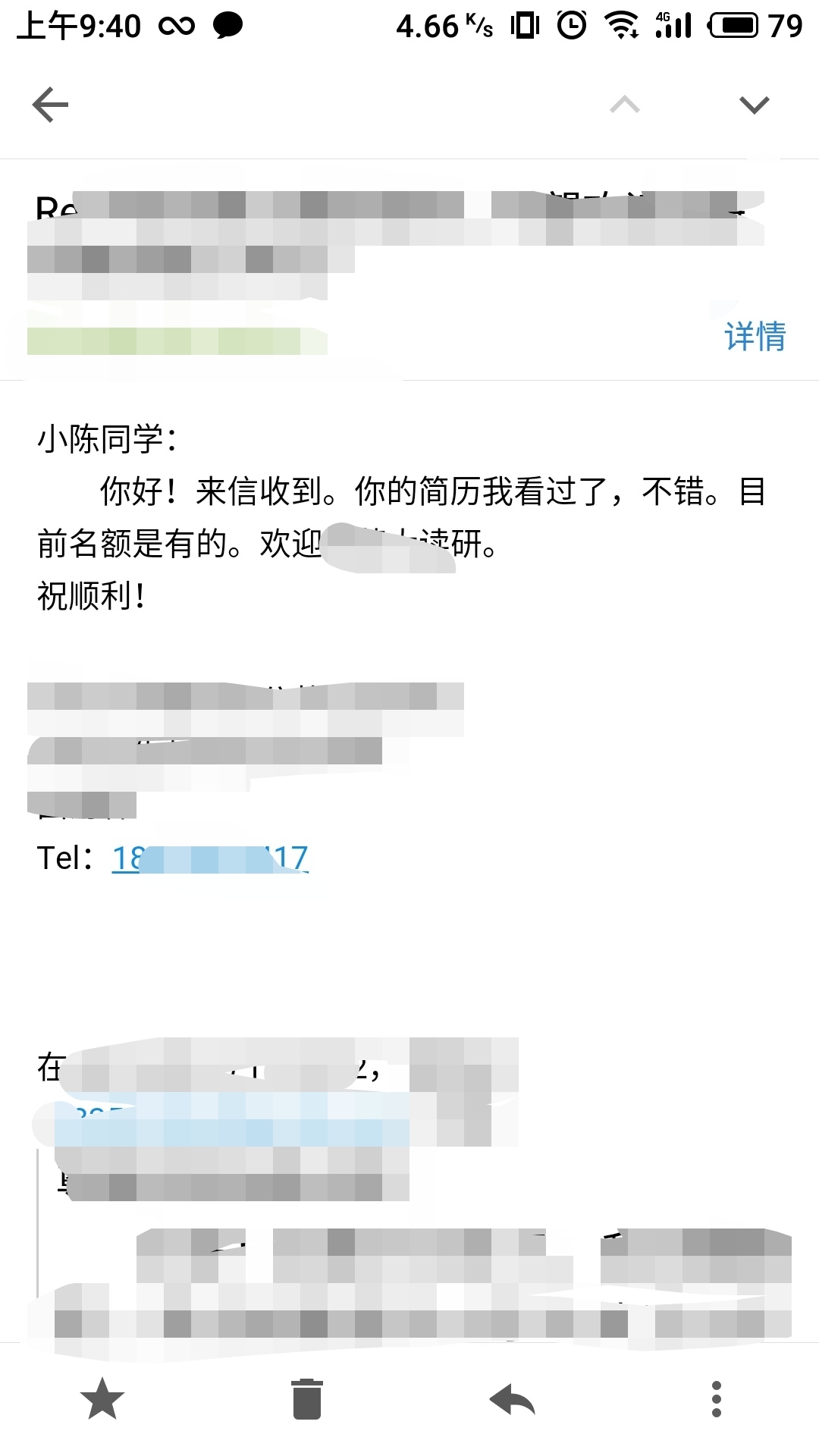
Task: Delete this email
Action: [307, 1399]
